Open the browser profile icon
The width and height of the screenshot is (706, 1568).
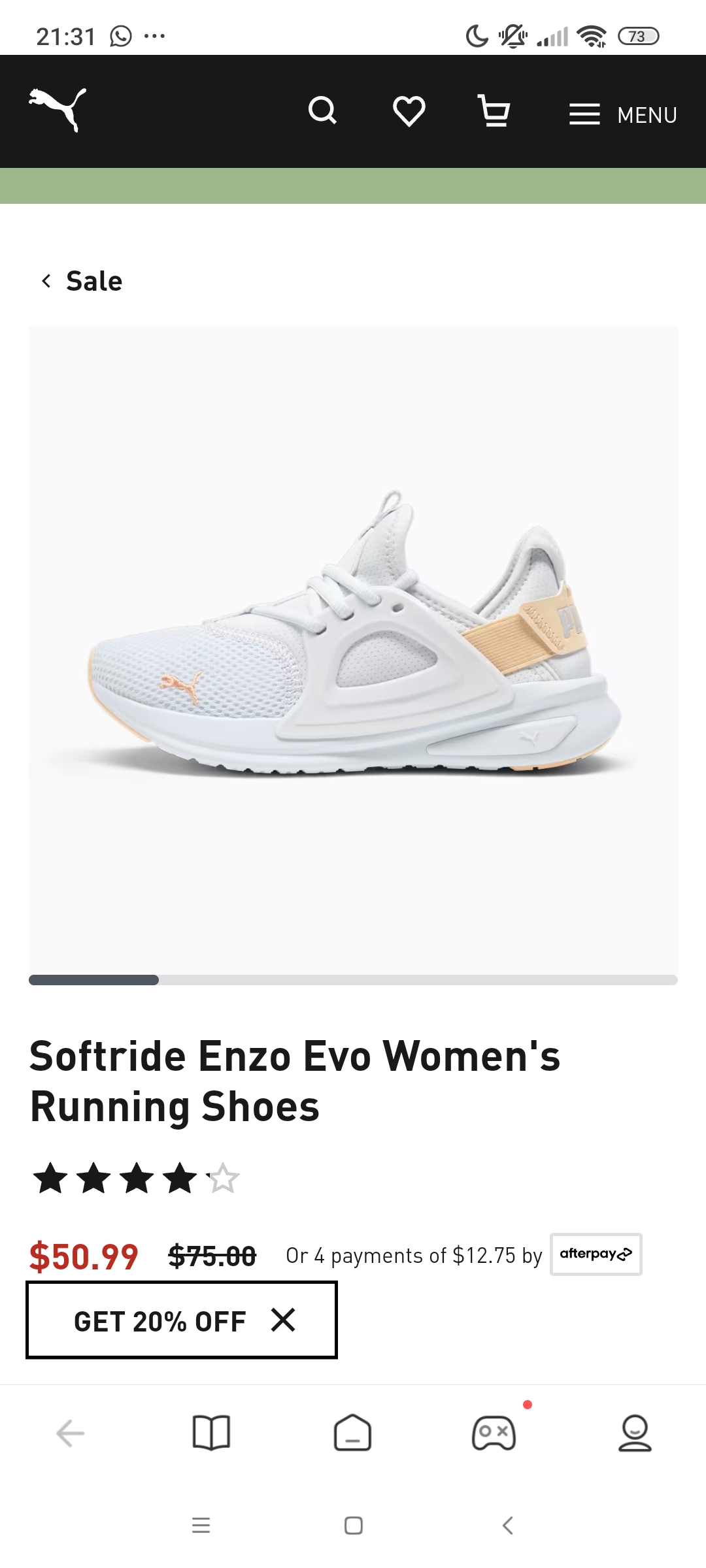click(x=635, y=1433)
